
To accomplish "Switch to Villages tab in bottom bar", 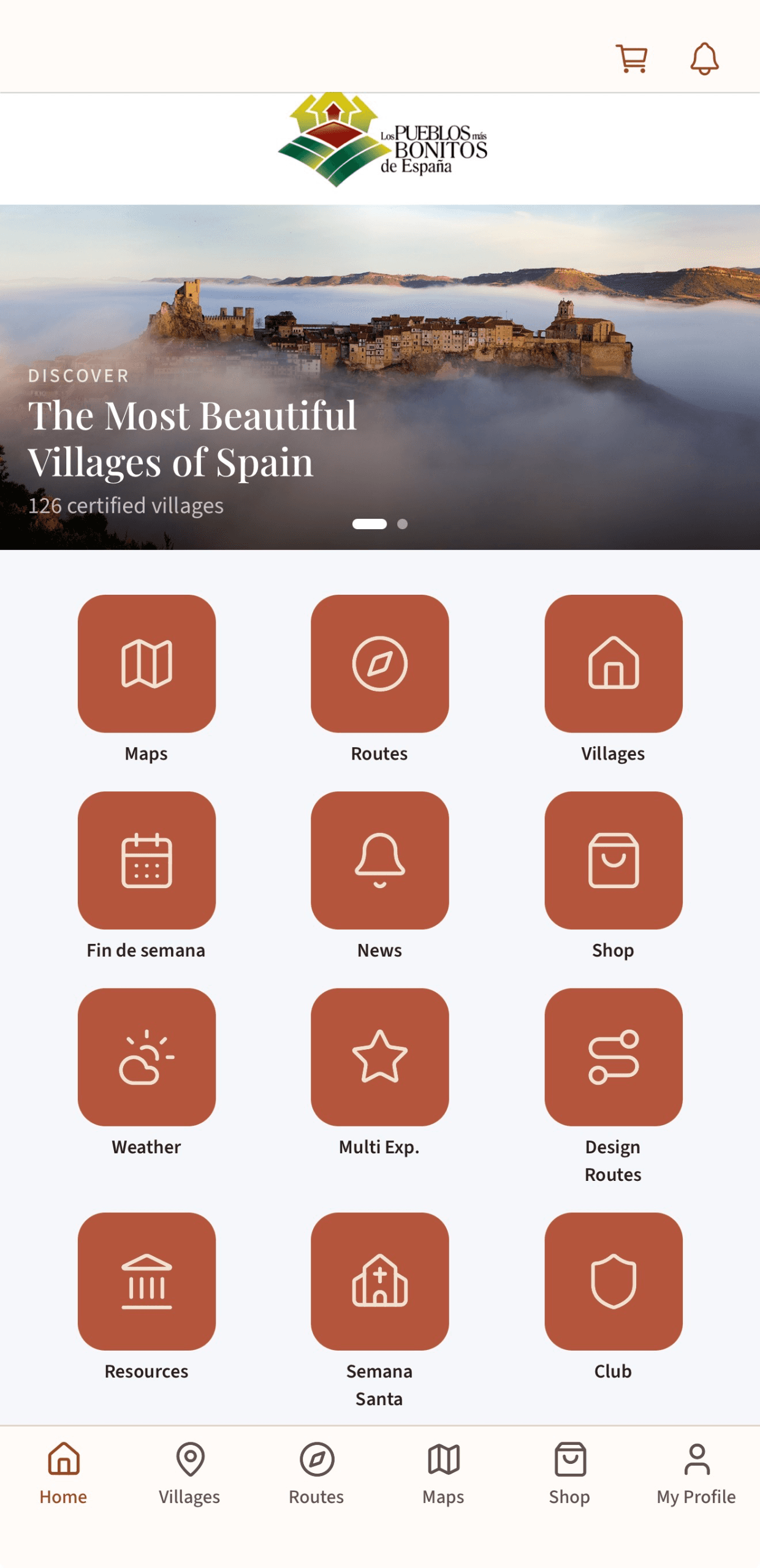I will (189, 1473).
